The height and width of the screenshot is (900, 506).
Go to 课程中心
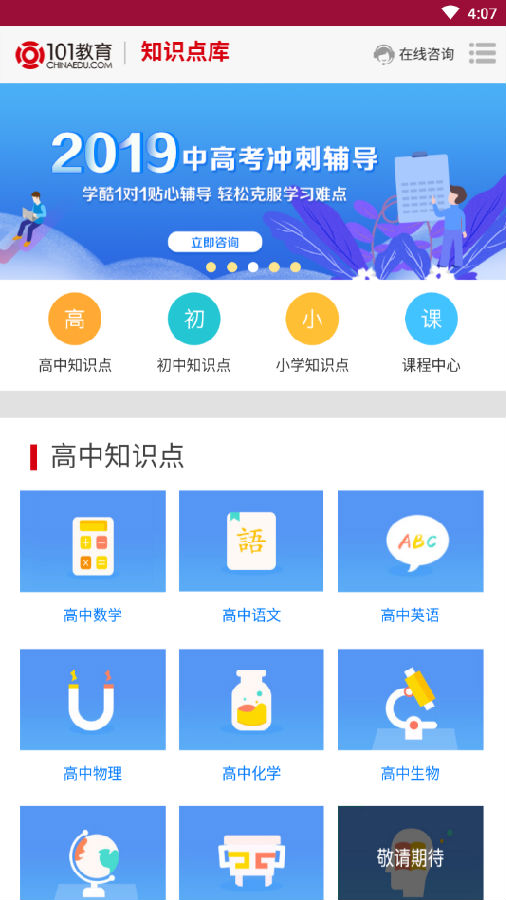pos(431,333)
